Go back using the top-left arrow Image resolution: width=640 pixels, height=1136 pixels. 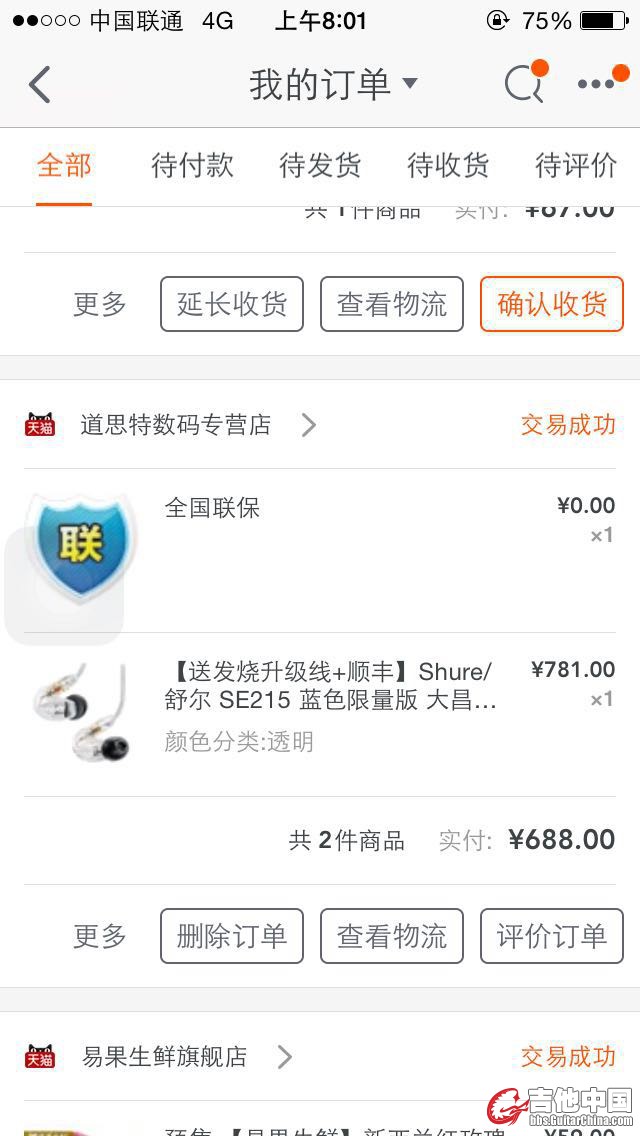point(40,85)
